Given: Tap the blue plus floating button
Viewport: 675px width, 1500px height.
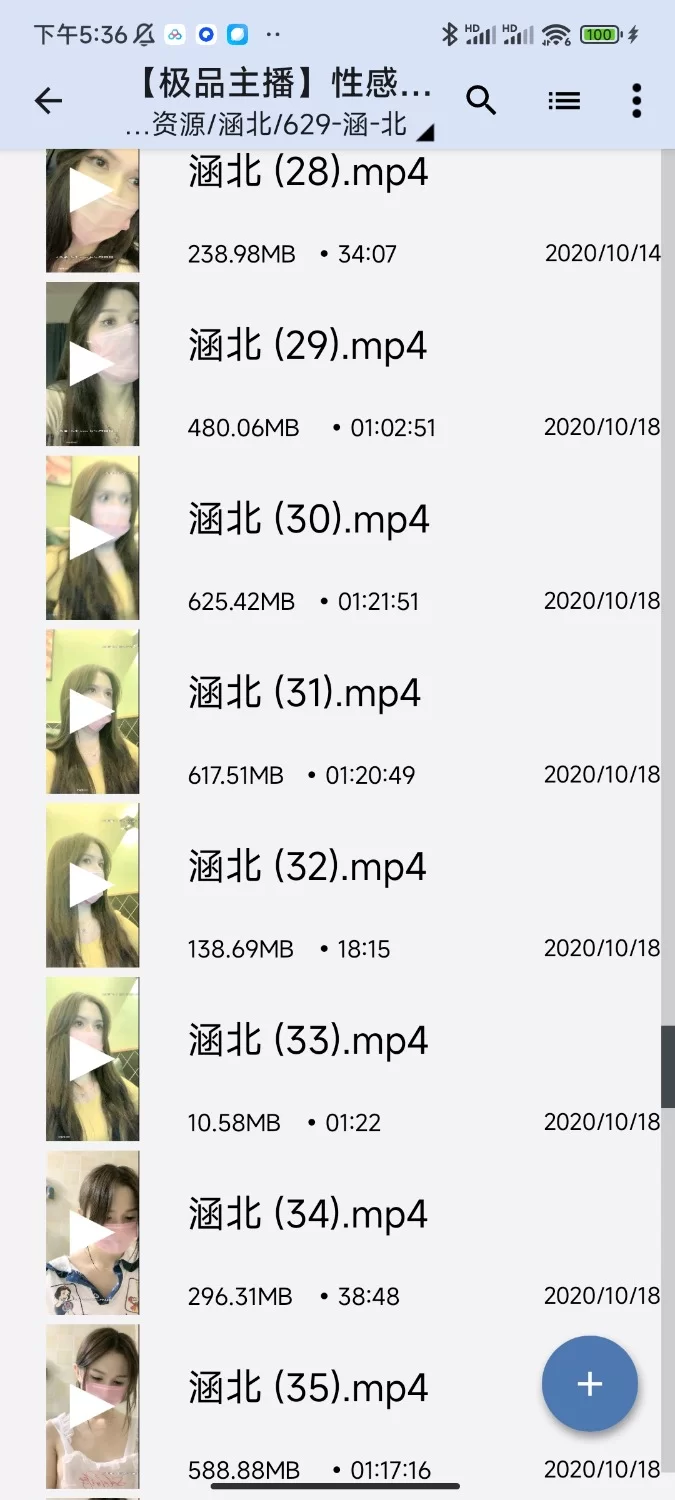Looking at the screenshot, I should (x=589, y=1383).
